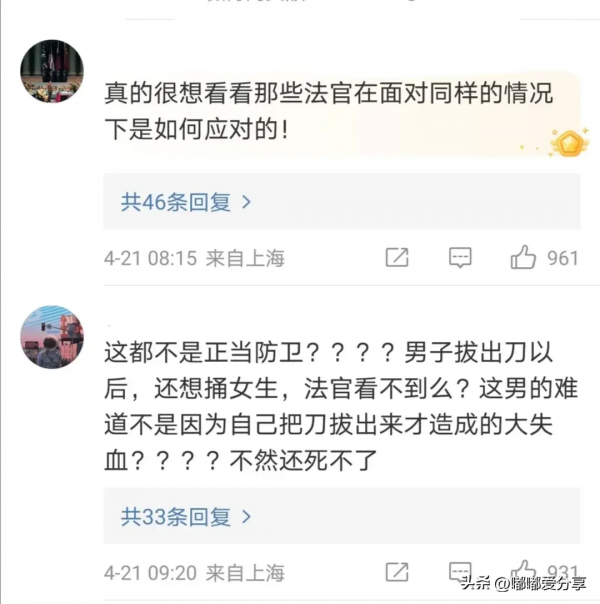Share the comment posted at 4-21 09:20
The height and width of the screenshot is (604, 600).
click(397, 573)
